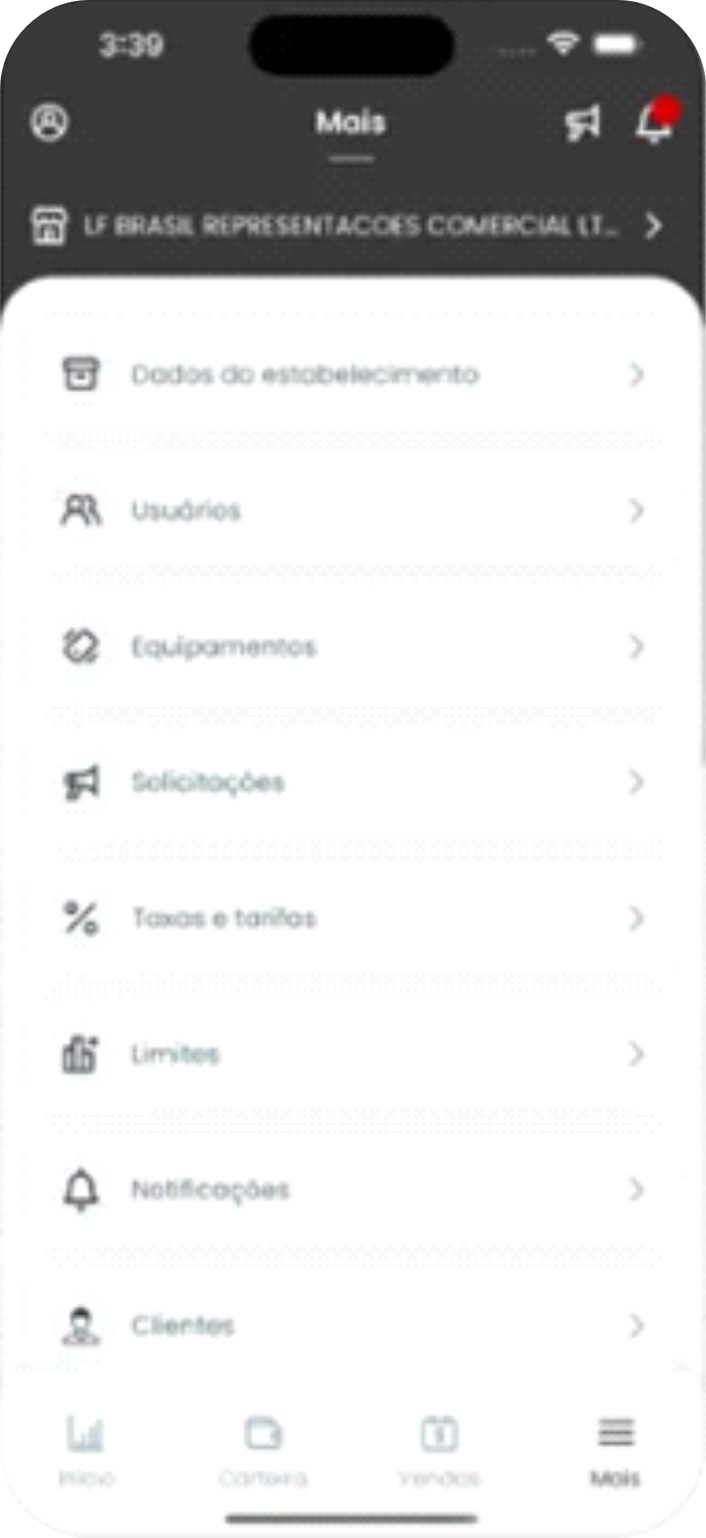This screenshot has height=1538, width=706.
Task: Switch to the Início tab
Action: [x=86, y=1450]
